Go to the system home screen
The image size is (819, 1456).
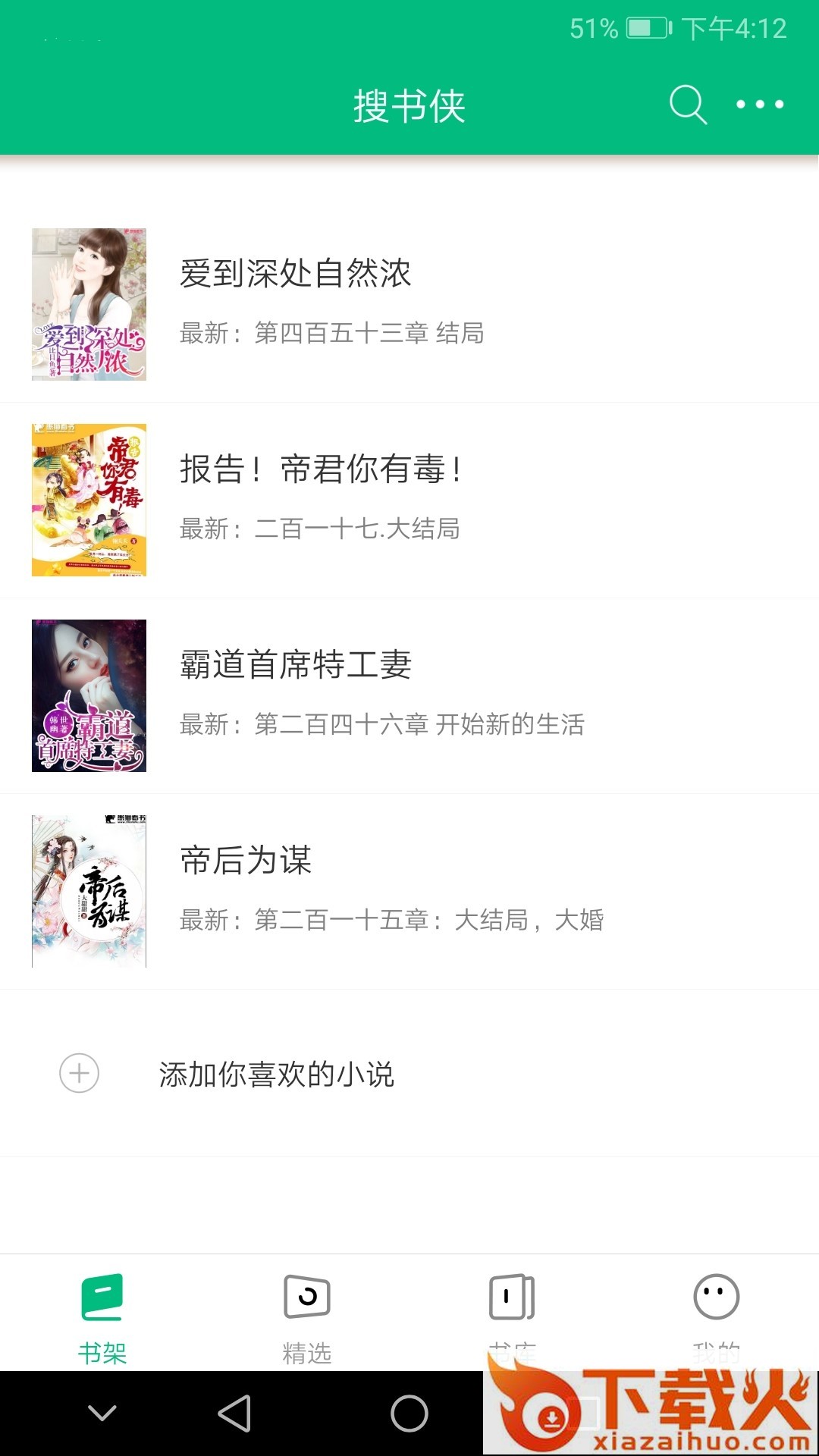pos(409,1414)
